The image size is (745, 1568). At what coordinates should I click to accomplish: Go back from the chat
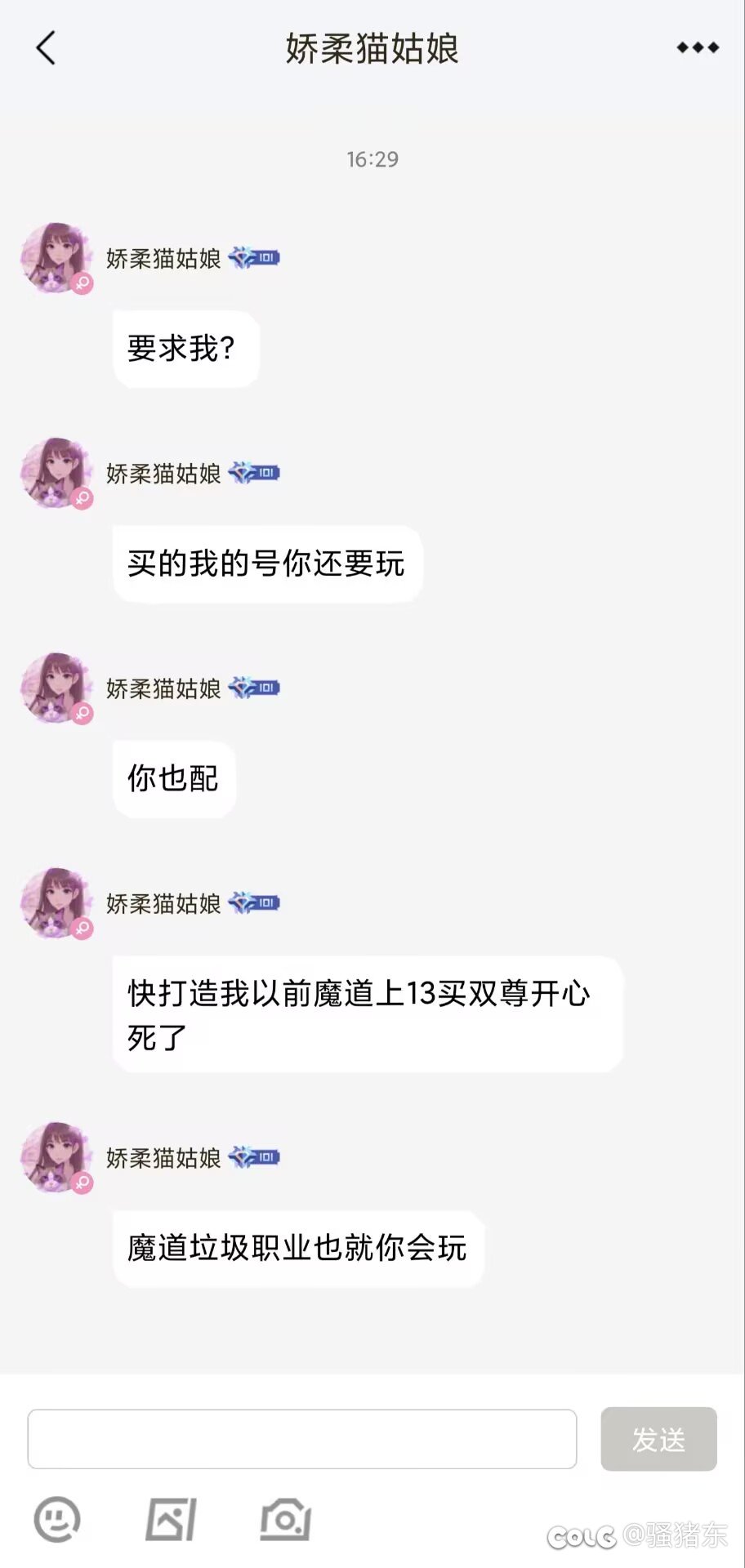point(47,48)
